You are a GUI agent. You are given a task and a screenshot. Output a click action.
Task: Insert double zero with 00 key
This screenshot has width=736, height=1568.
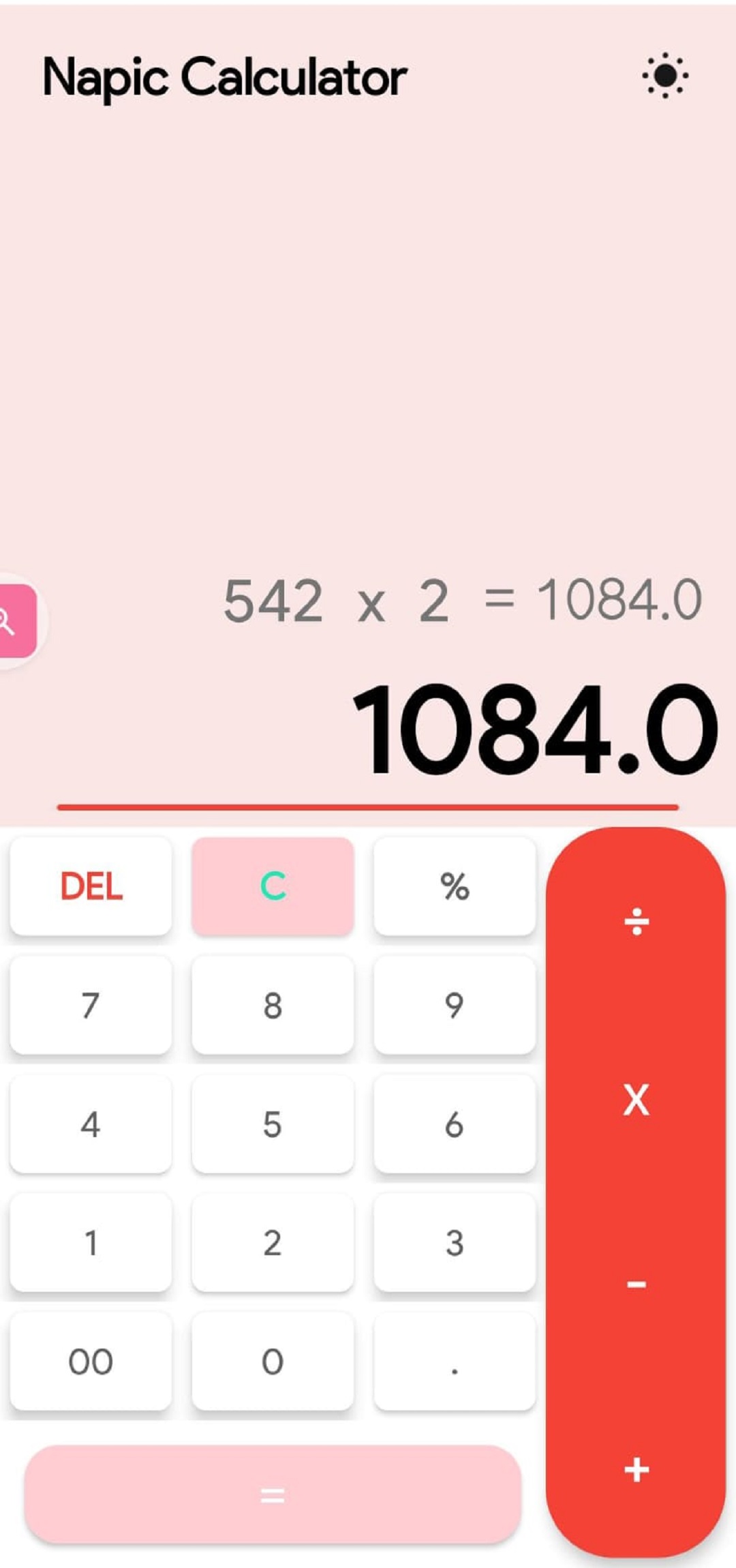click(x=91, y=1361)
